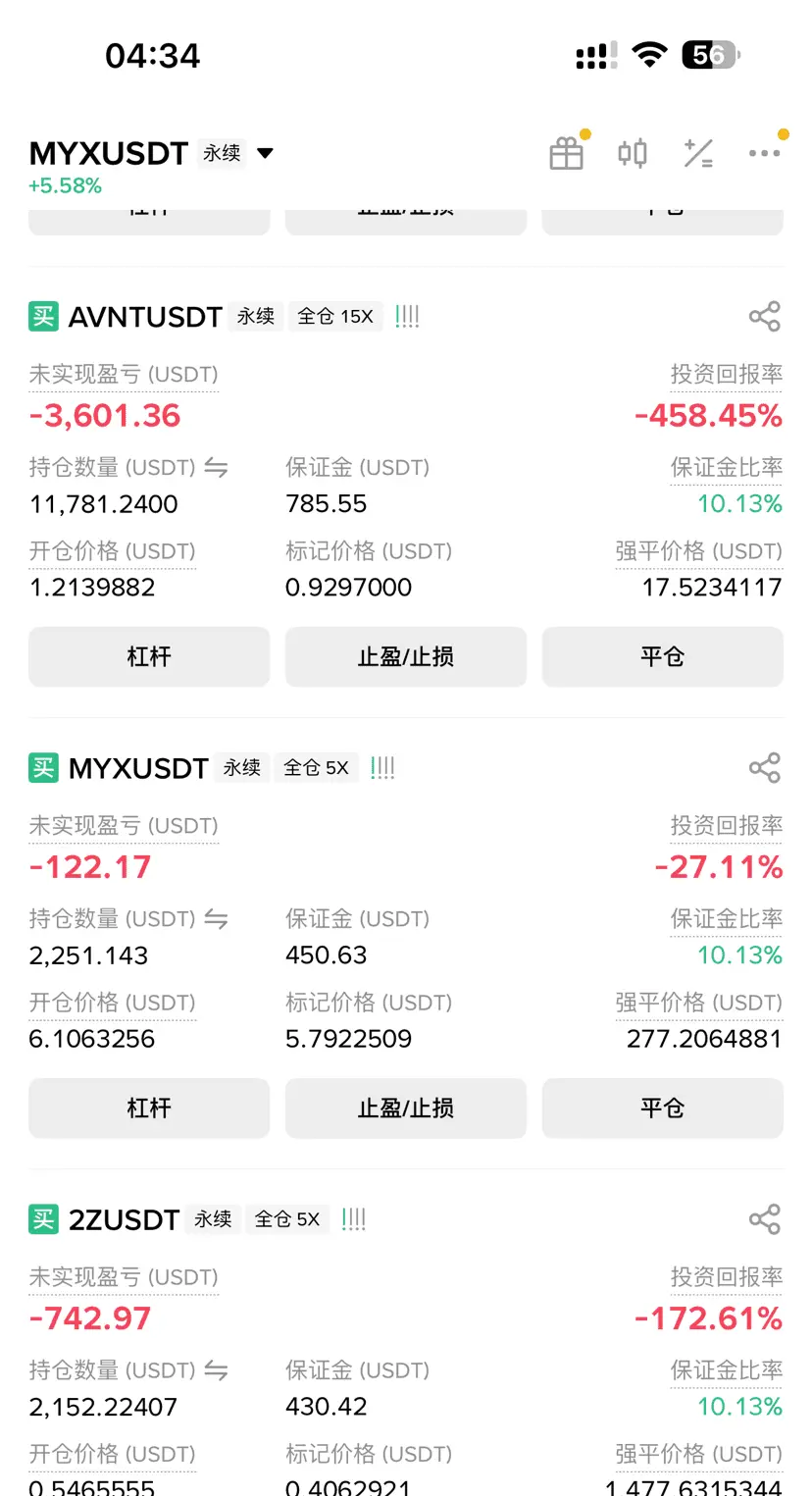
Task: Switch 2ZUSDT position quantity unit
Action: 216,1370
